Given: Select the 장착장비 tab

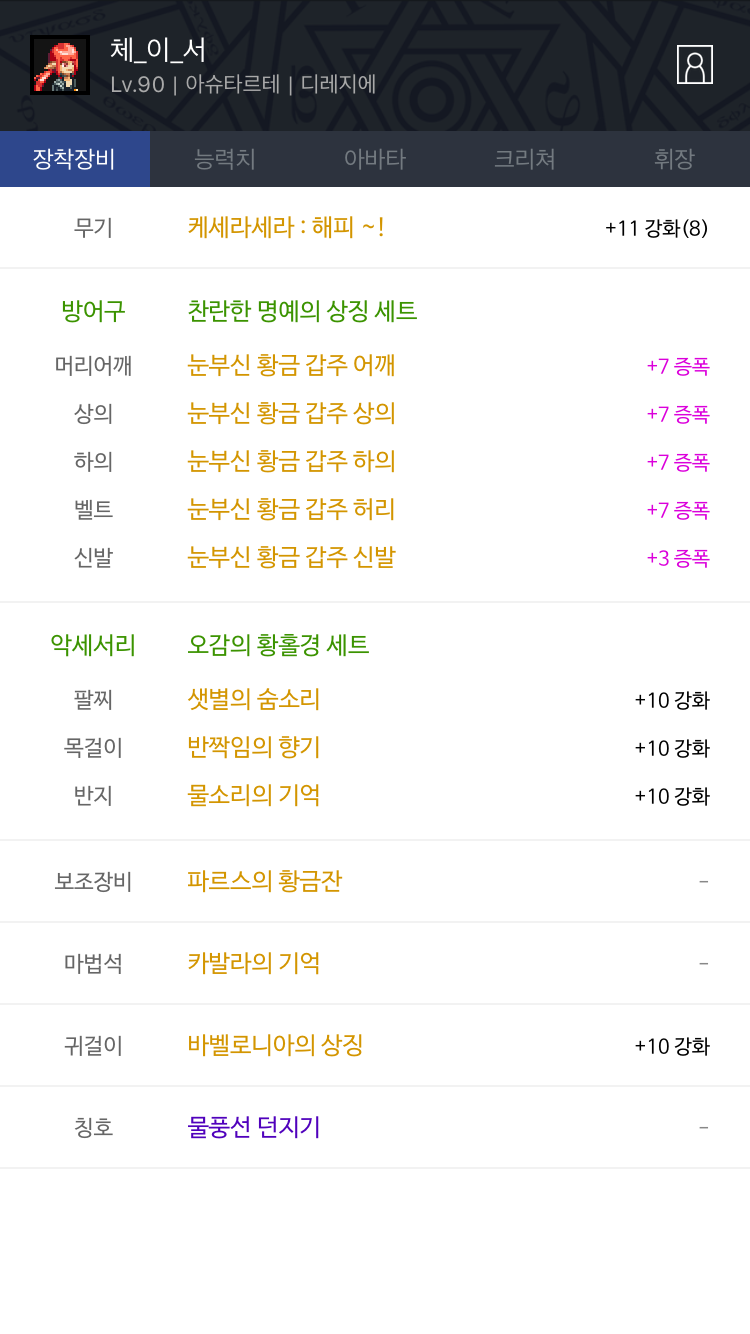Looking at the screenshot, I should [75, 159].
